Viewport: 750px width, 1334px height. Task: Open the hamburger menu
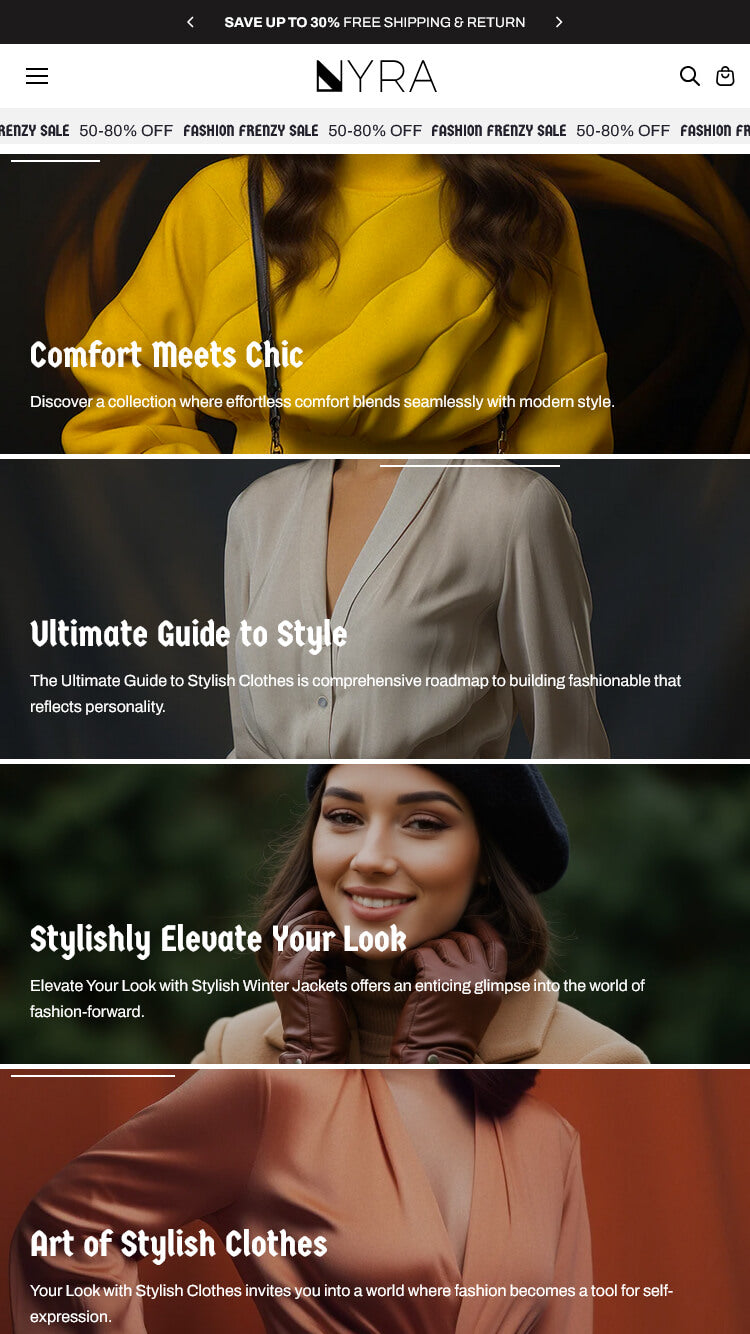[x=37, y=76]
